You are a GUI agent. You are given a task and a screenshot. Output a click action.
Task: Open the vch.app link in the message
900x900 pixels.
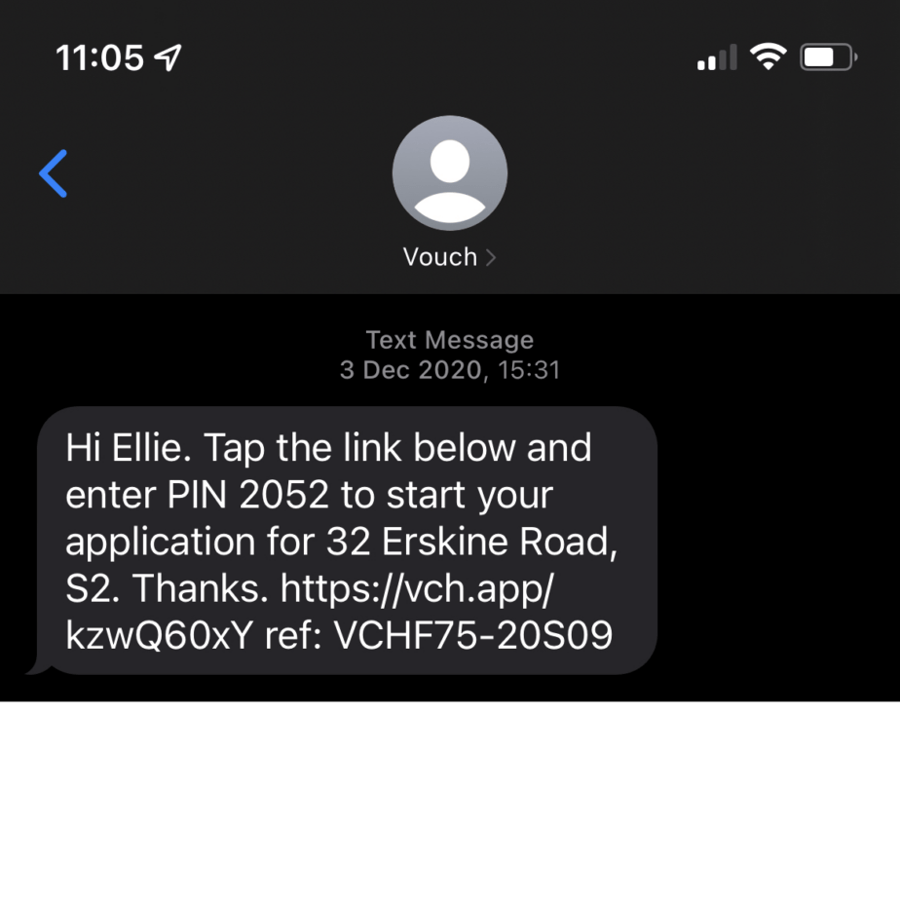416,590
